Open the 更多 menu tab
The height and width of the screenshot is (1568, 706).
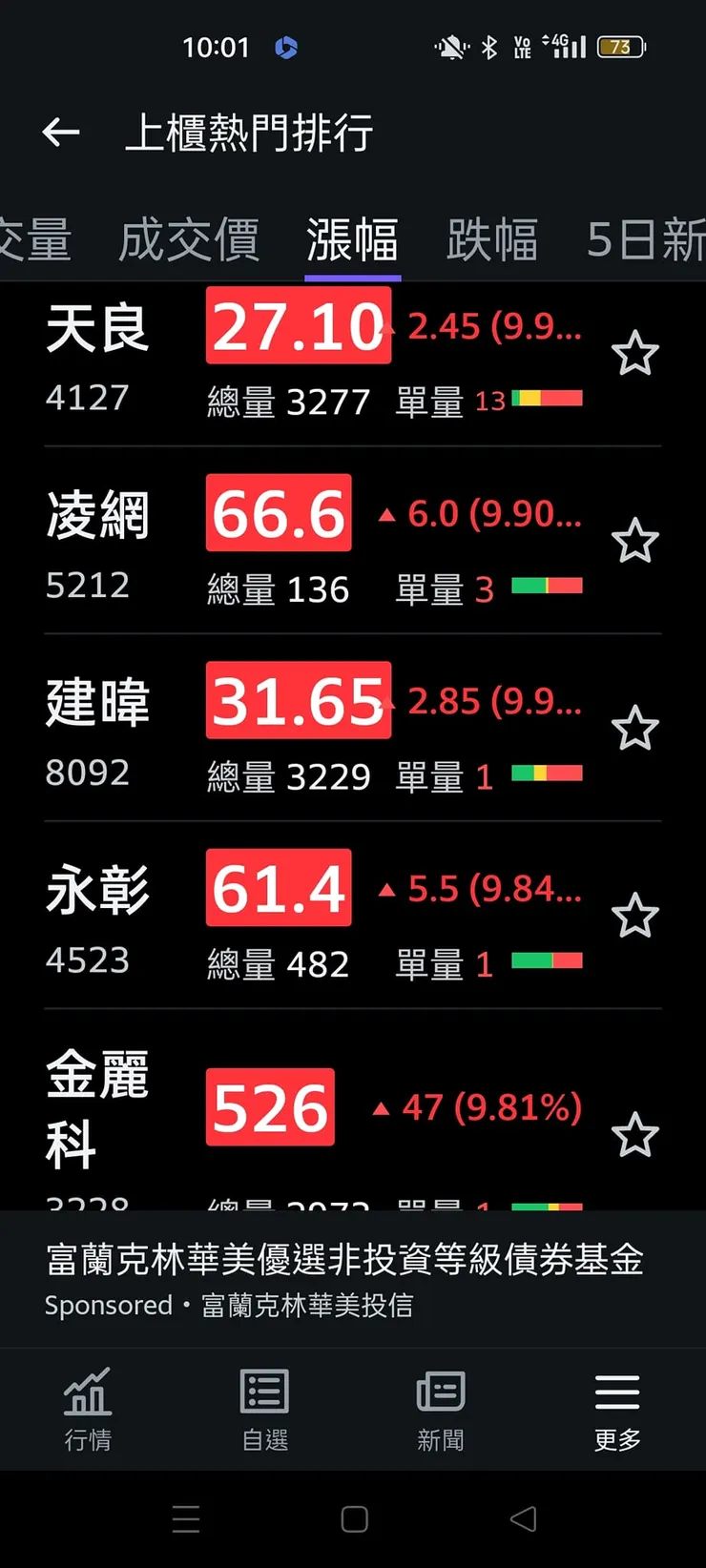click(x=617, y=1410)
